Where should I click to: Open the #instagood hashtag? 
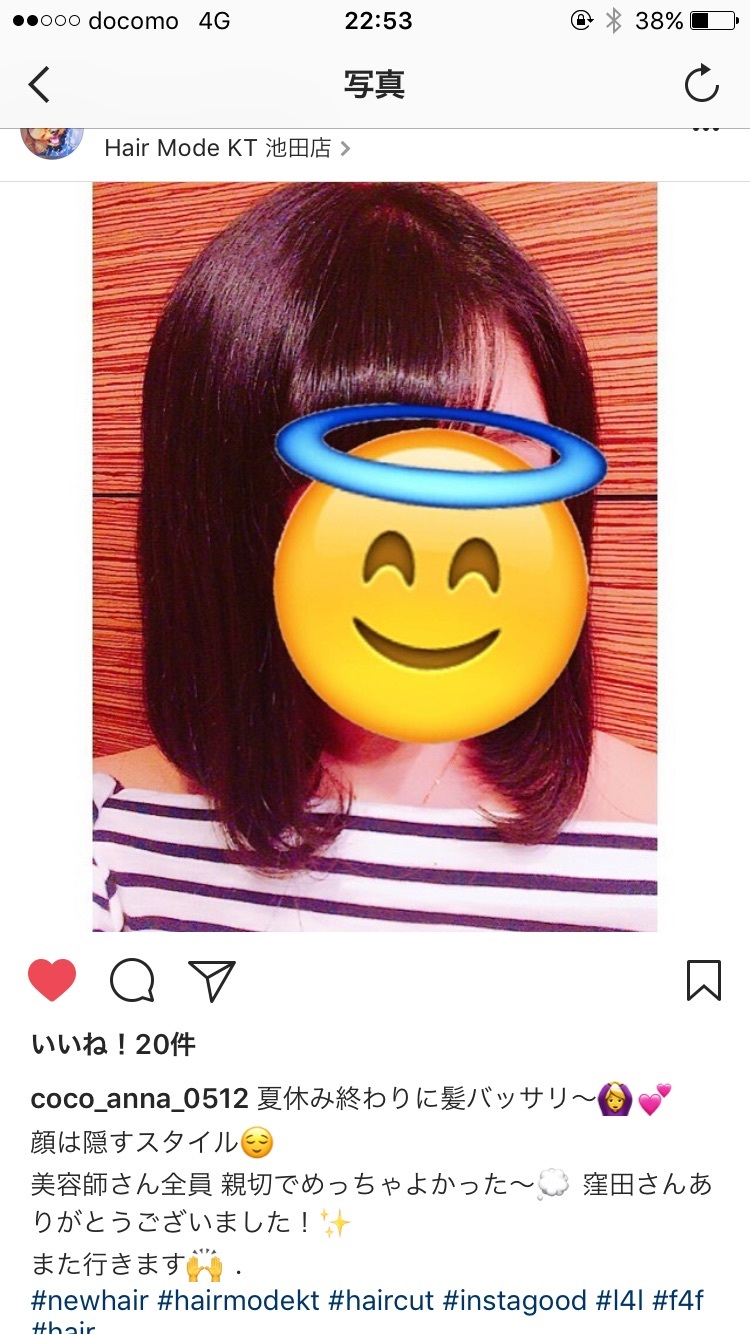tap(514, 1301)
